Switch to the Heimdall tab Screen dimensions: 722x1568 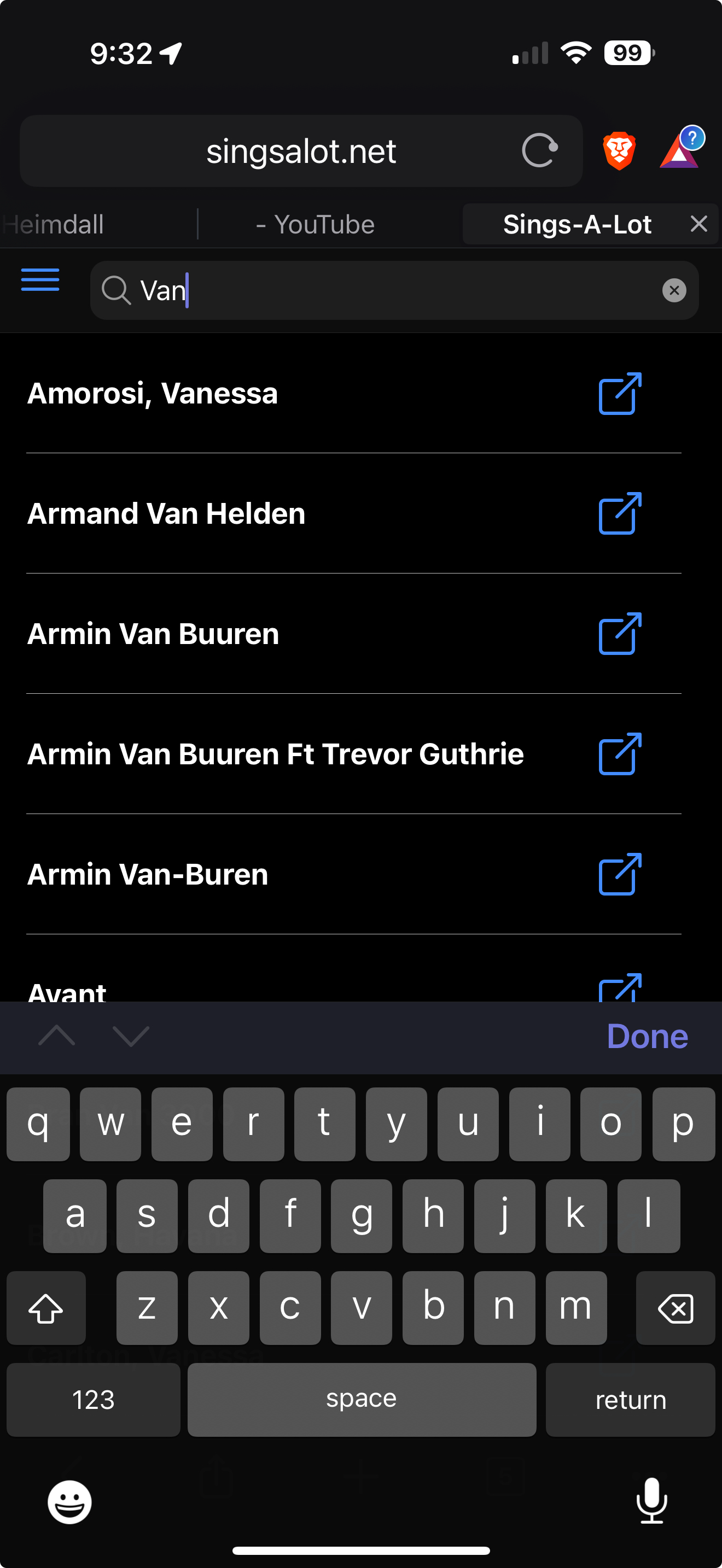click(55, 225)
